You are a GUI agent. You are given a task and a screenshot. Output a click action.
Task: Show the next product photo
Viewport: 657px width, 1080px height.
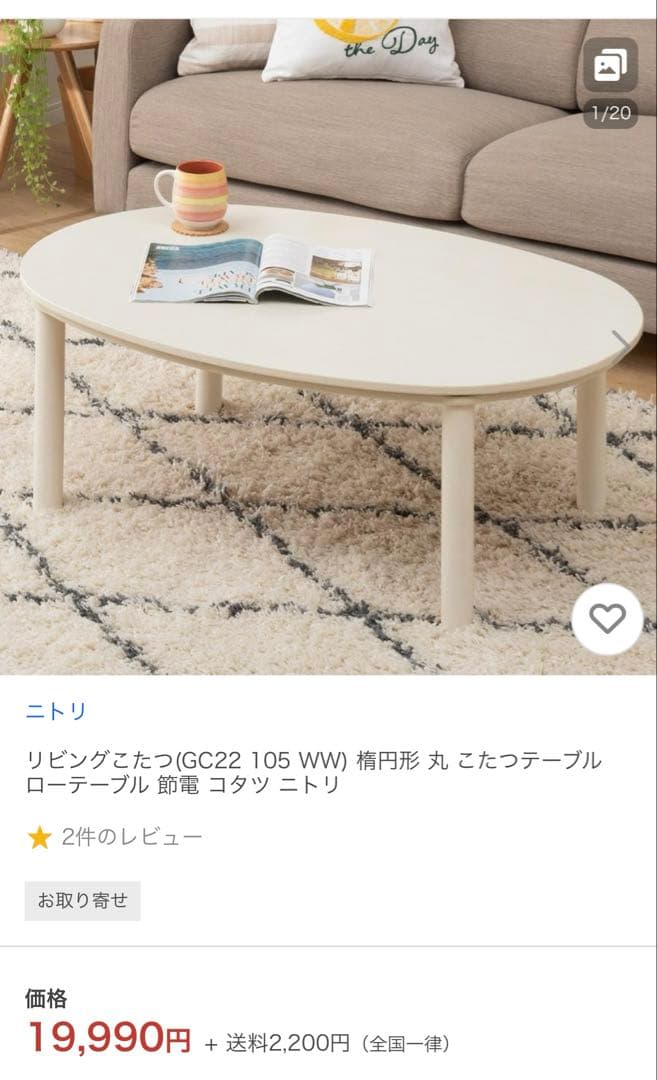pos(622,345)
